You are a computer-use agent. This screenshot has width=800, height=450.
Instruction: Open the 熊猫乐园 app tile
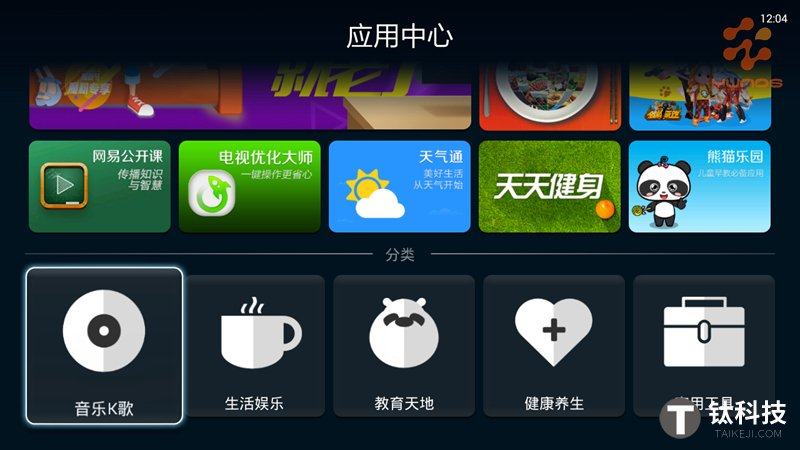[x=700, y=186]
